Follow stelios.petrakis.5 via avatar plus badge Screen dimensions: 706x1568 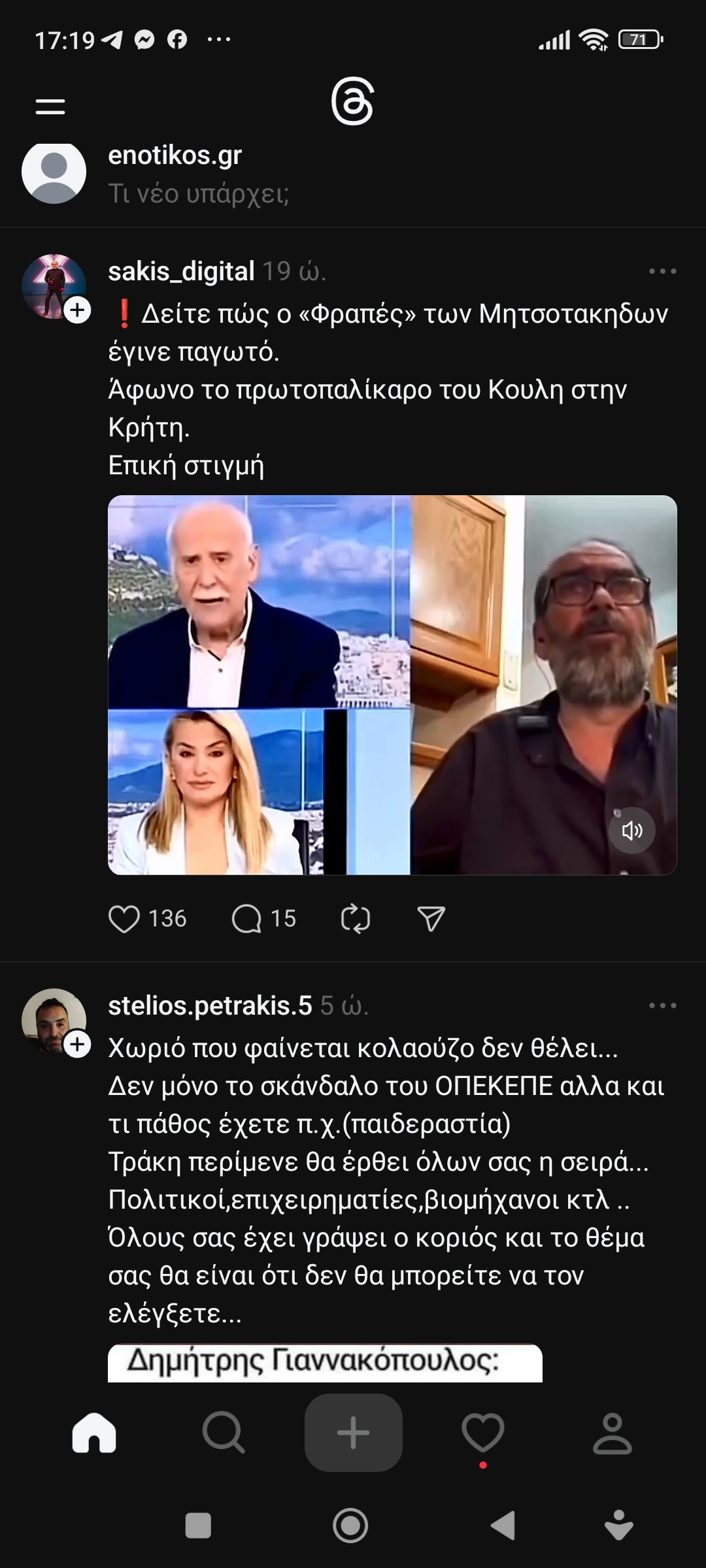[77, 1045]
